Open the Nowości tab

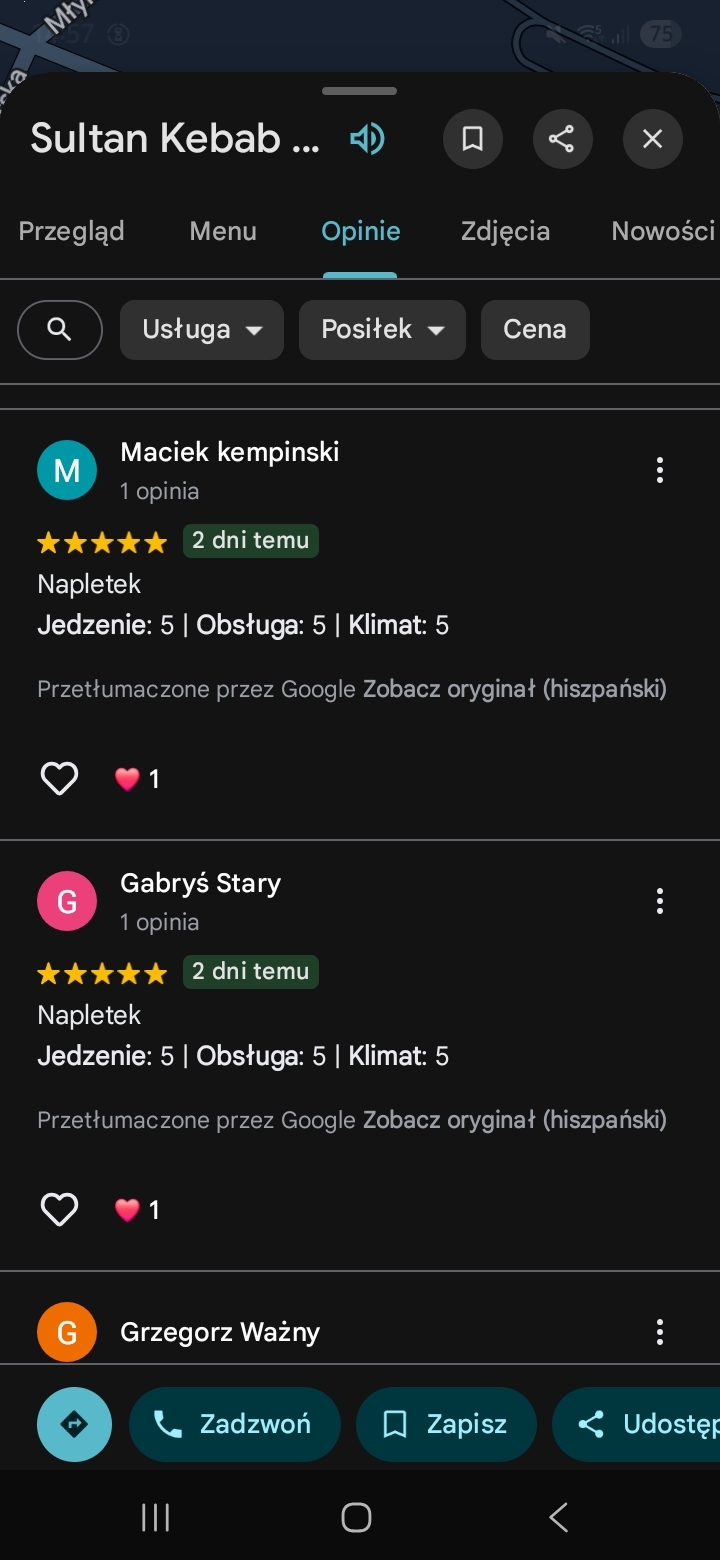662,231
